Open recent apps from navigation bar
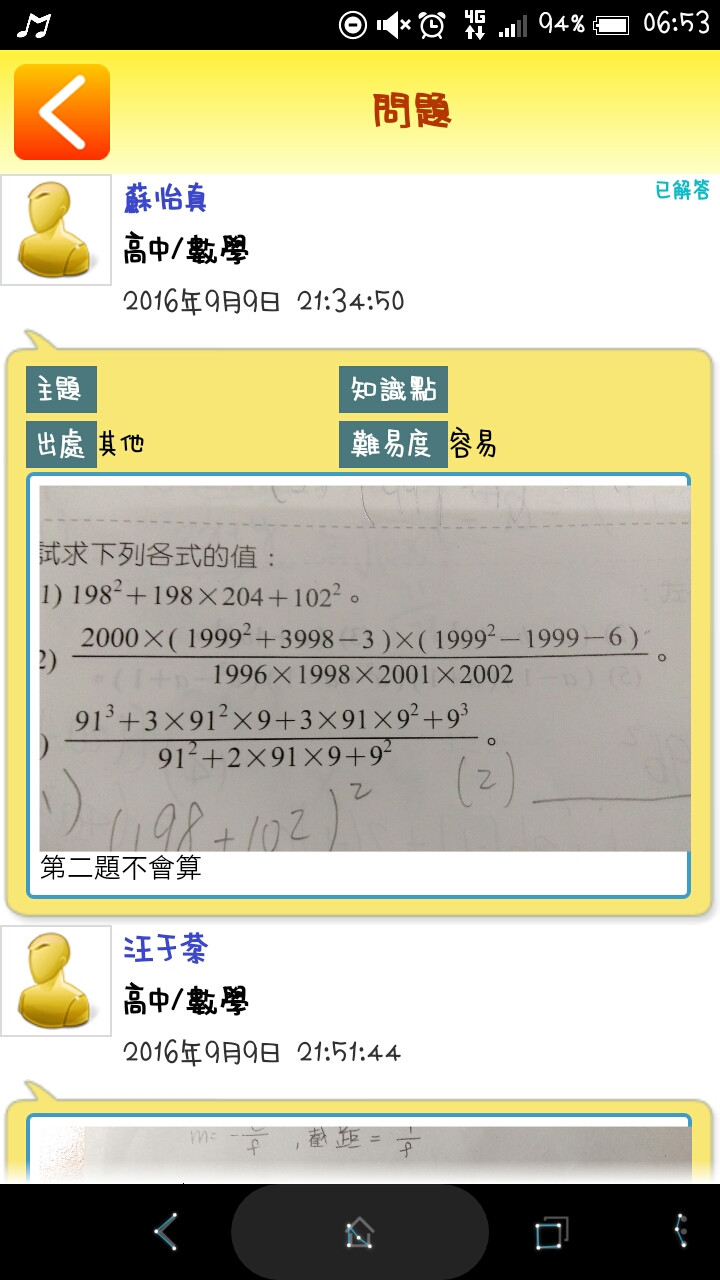720x1280 pixels. (550, 1232)
